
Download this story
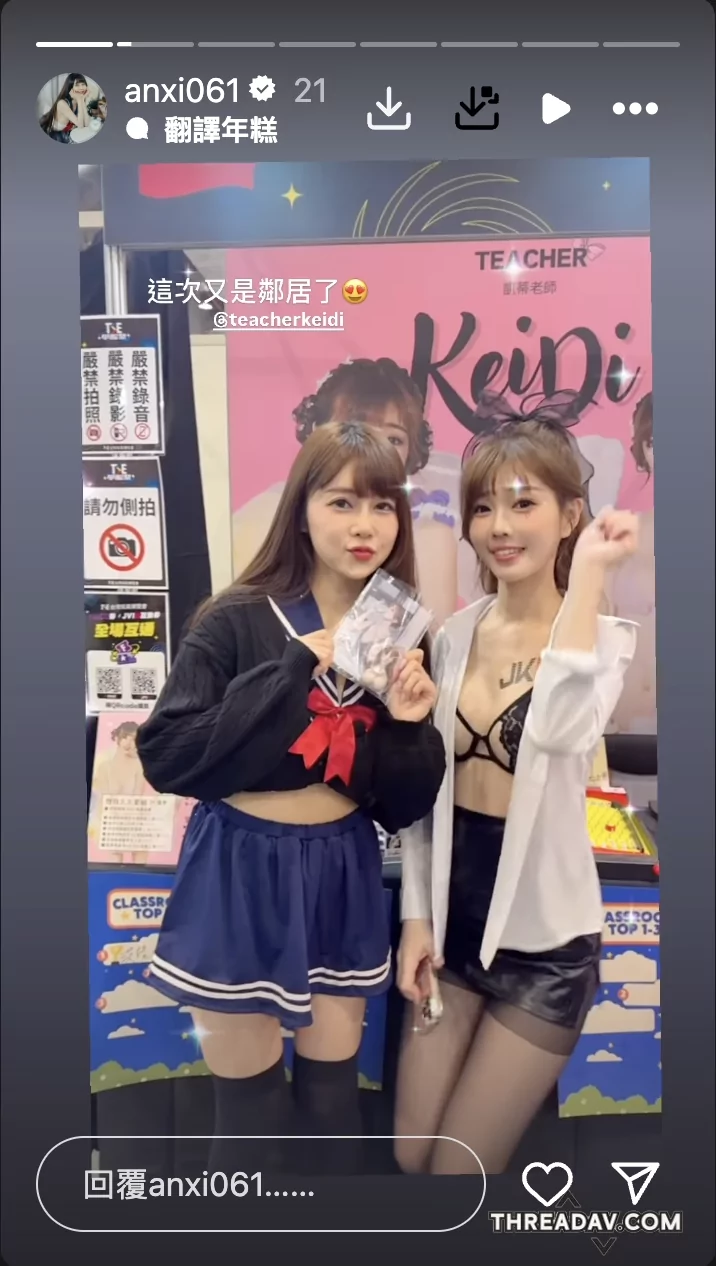(x=389, y=108)
